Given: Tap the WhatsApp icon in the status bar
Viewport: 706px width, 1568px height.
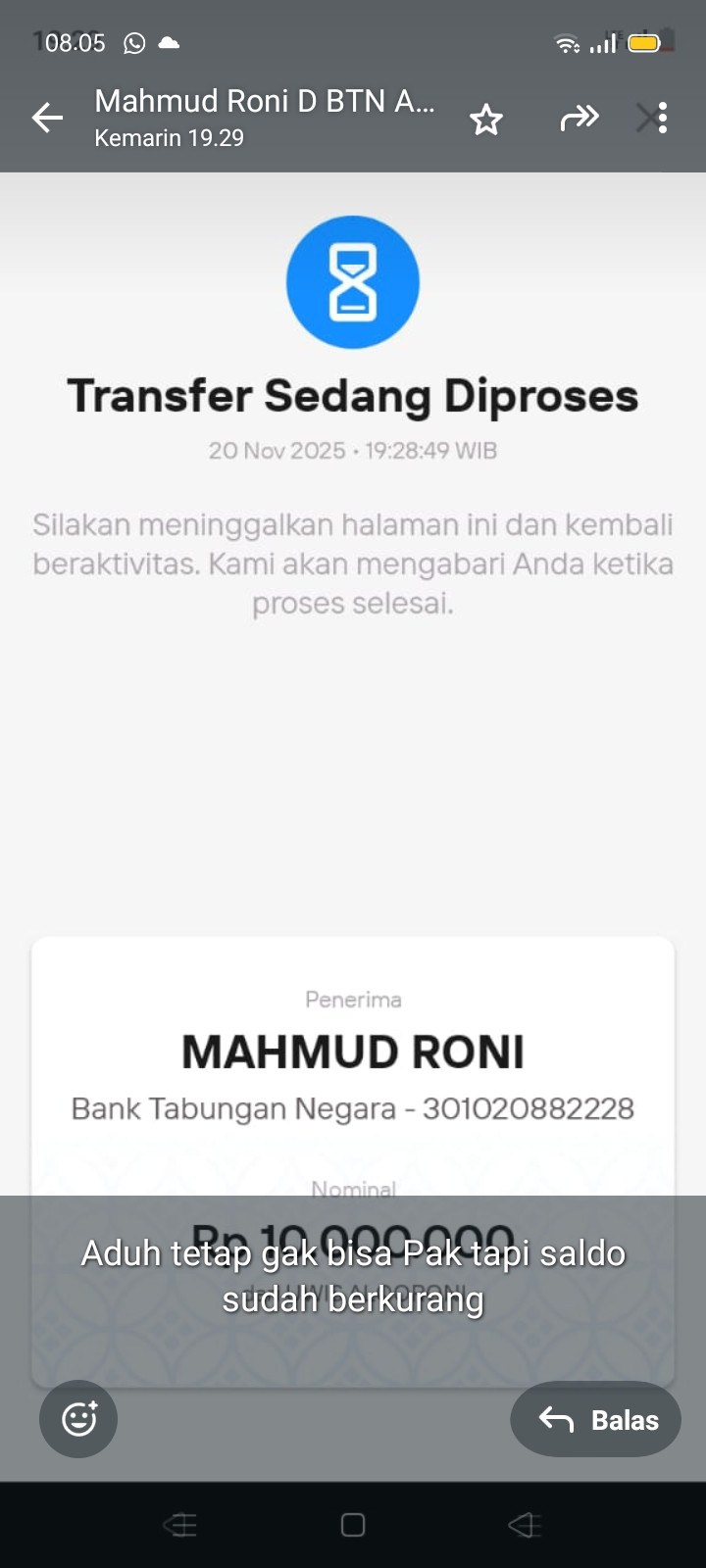Looking at the screenshot, I should coord(133,42).
